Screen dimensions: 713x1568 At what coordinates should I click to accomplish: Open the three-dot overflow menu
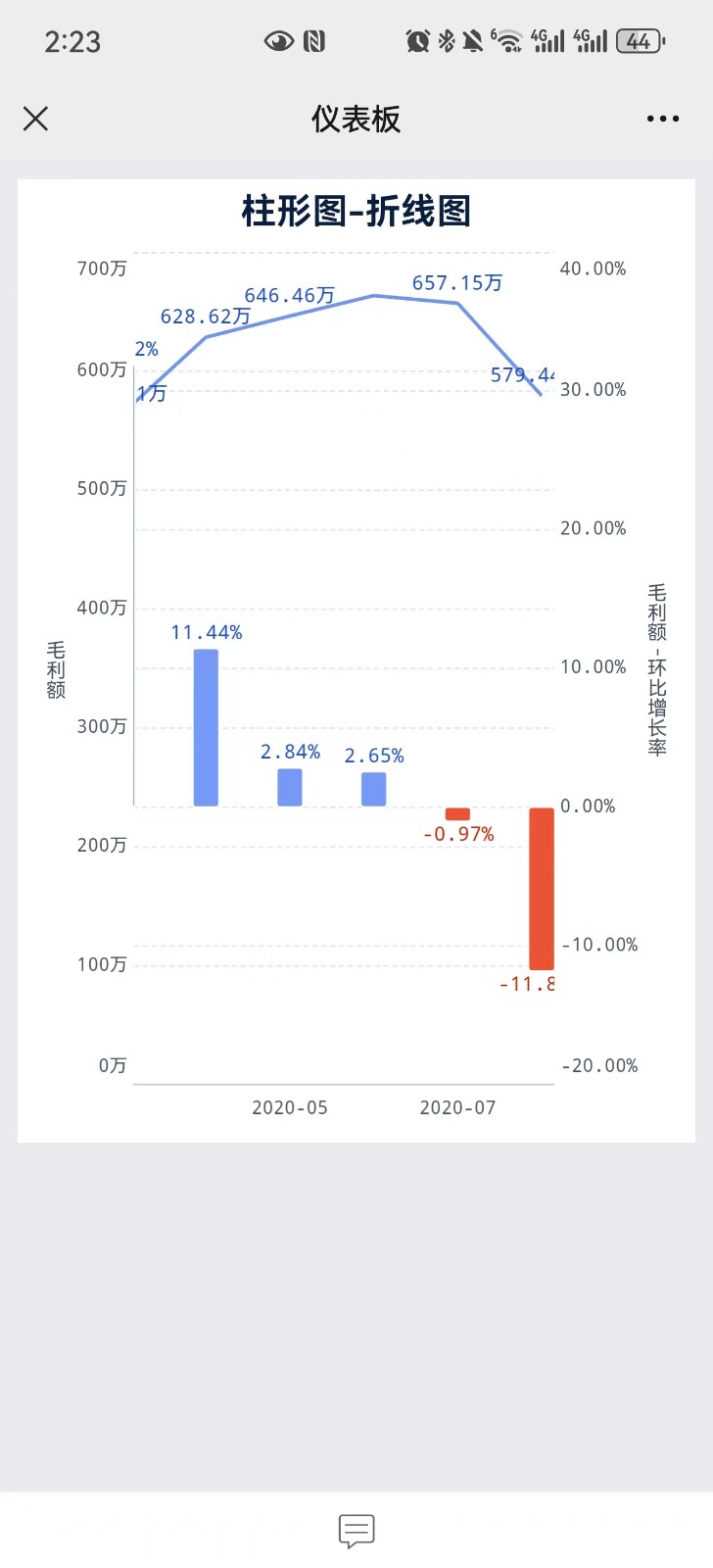pos(662,119)
